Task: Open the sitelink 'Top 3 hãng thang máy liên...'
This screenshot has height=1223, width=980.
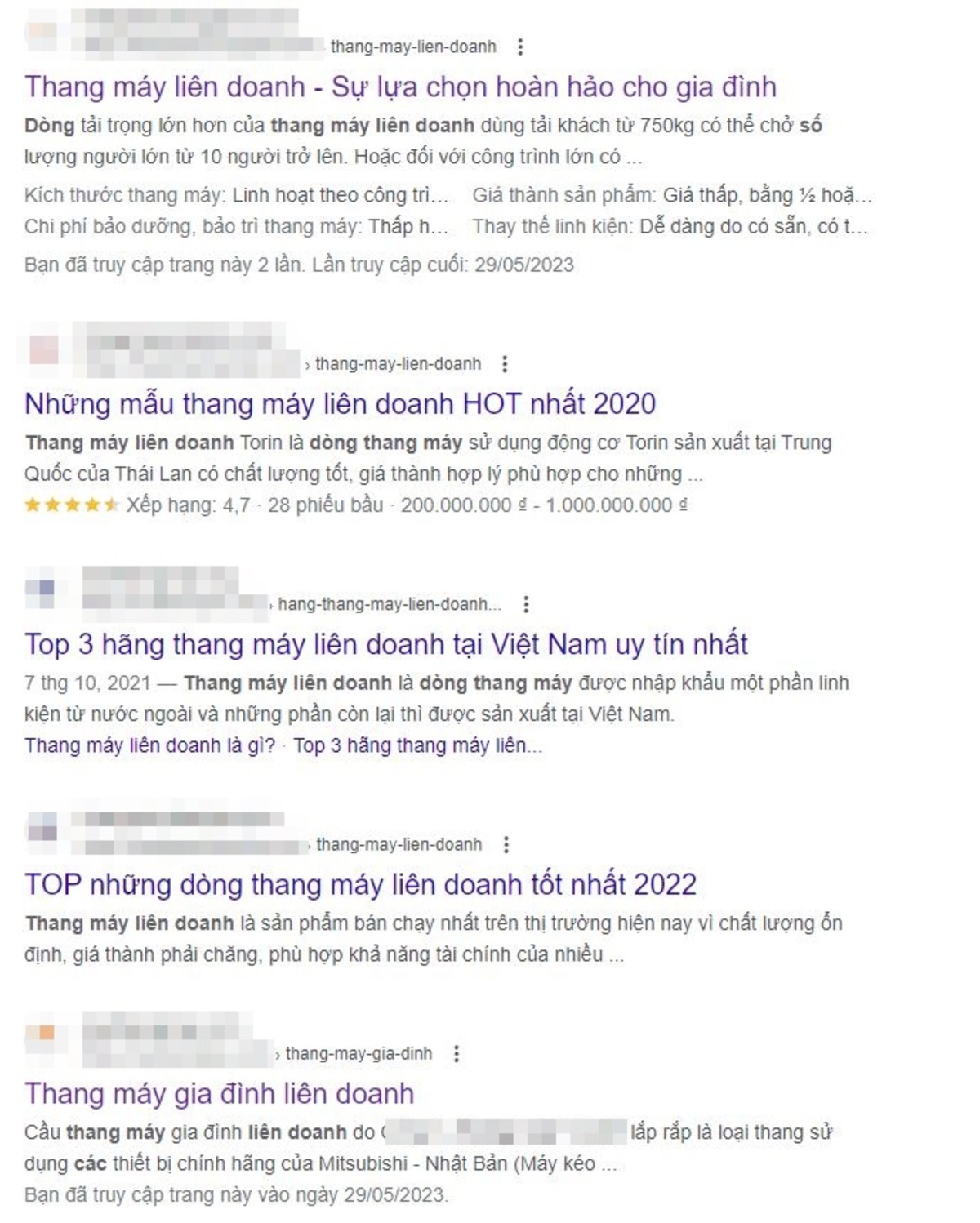Action: coord(417,745)
